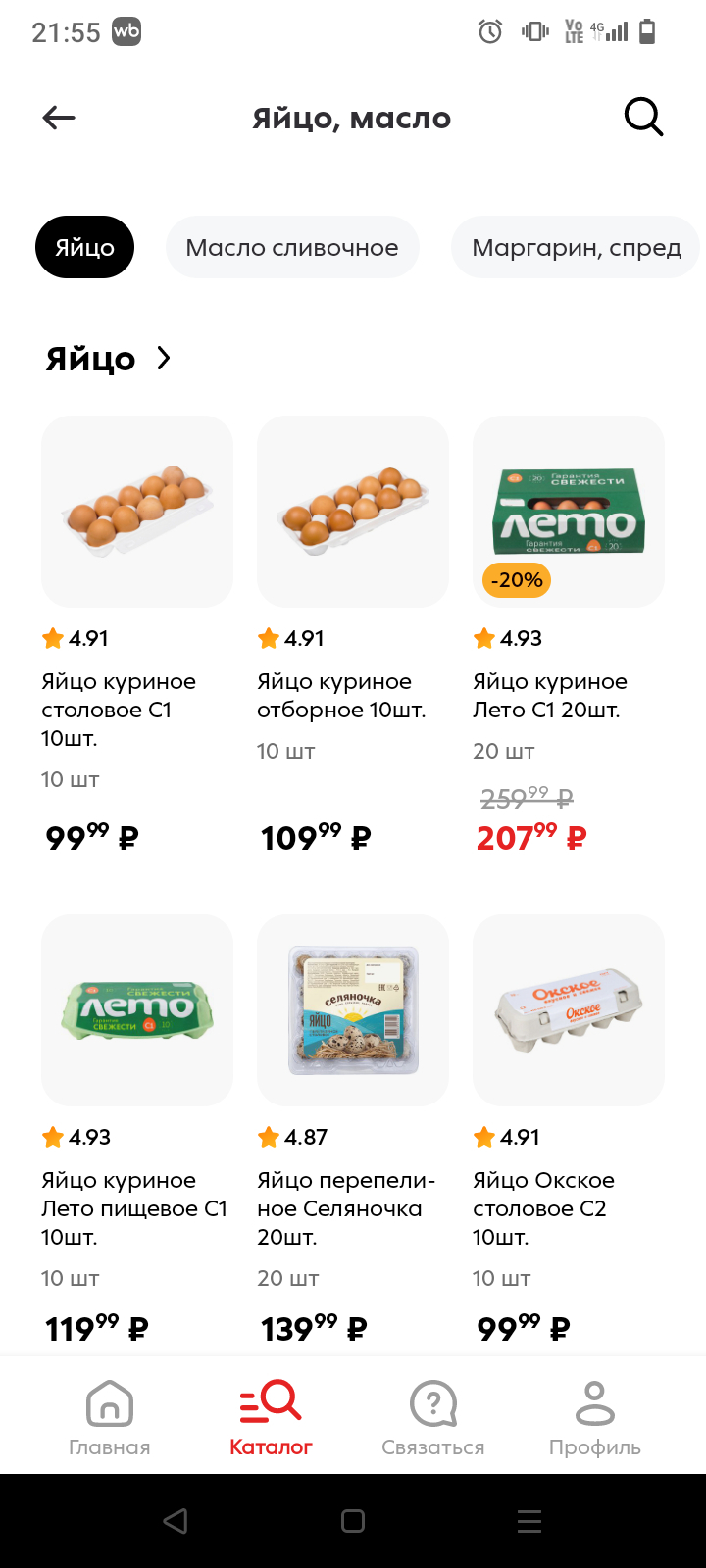706x1568 pixels.
Task: Open the Профиль tab
Action: tap(595, 1417)
